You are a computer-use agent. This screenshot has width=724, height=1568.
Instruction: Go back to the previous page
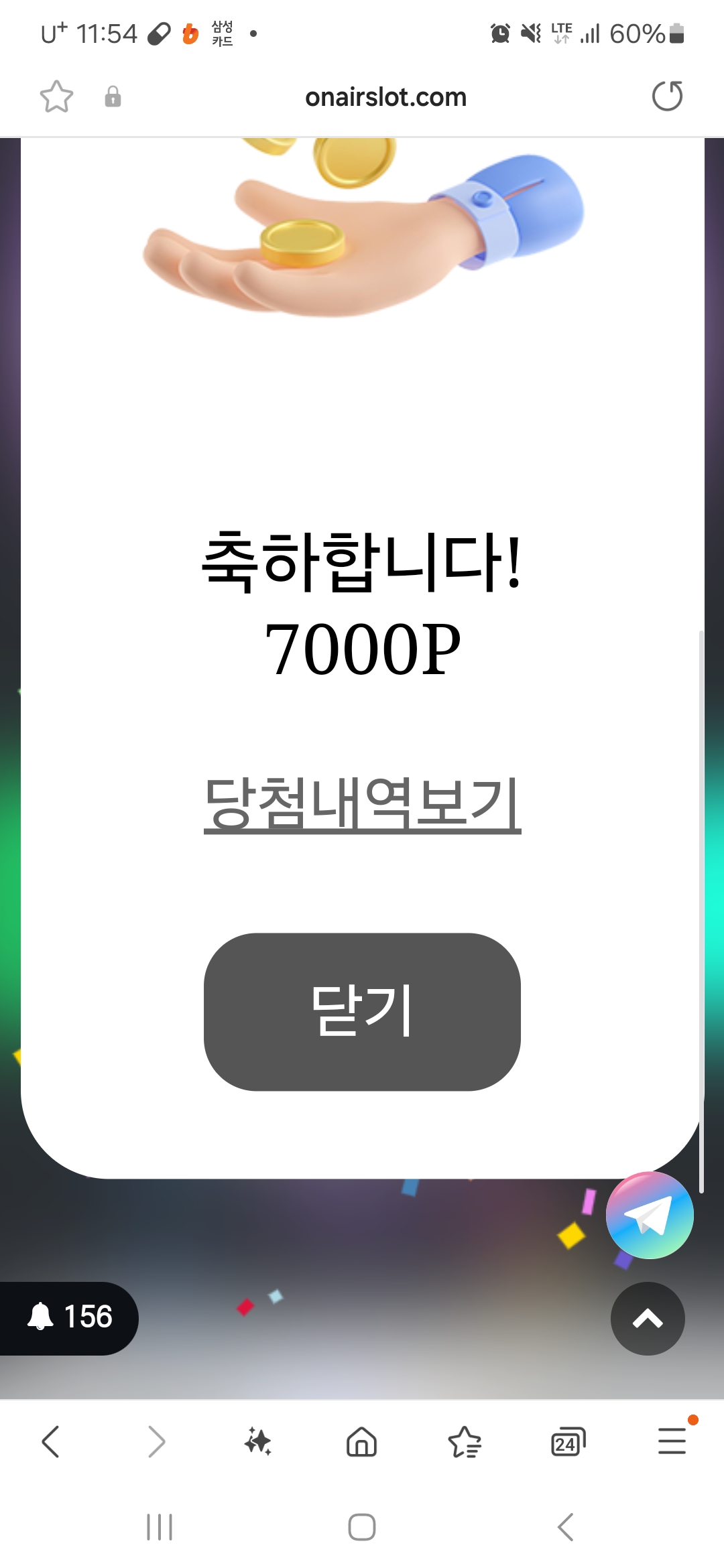(51, 1441)
